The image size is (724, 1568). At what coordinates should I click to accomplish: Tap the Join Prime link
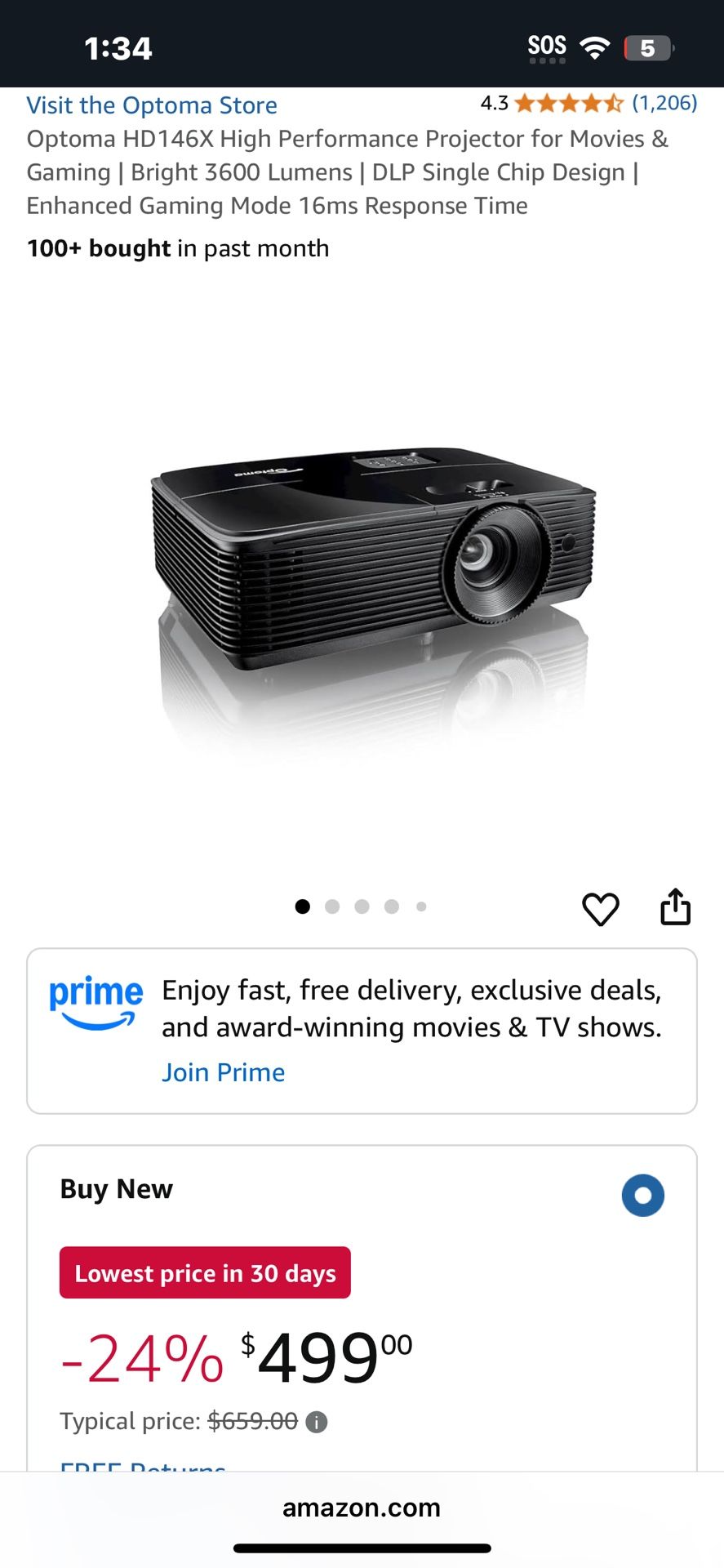click(x=223, y=1072)
